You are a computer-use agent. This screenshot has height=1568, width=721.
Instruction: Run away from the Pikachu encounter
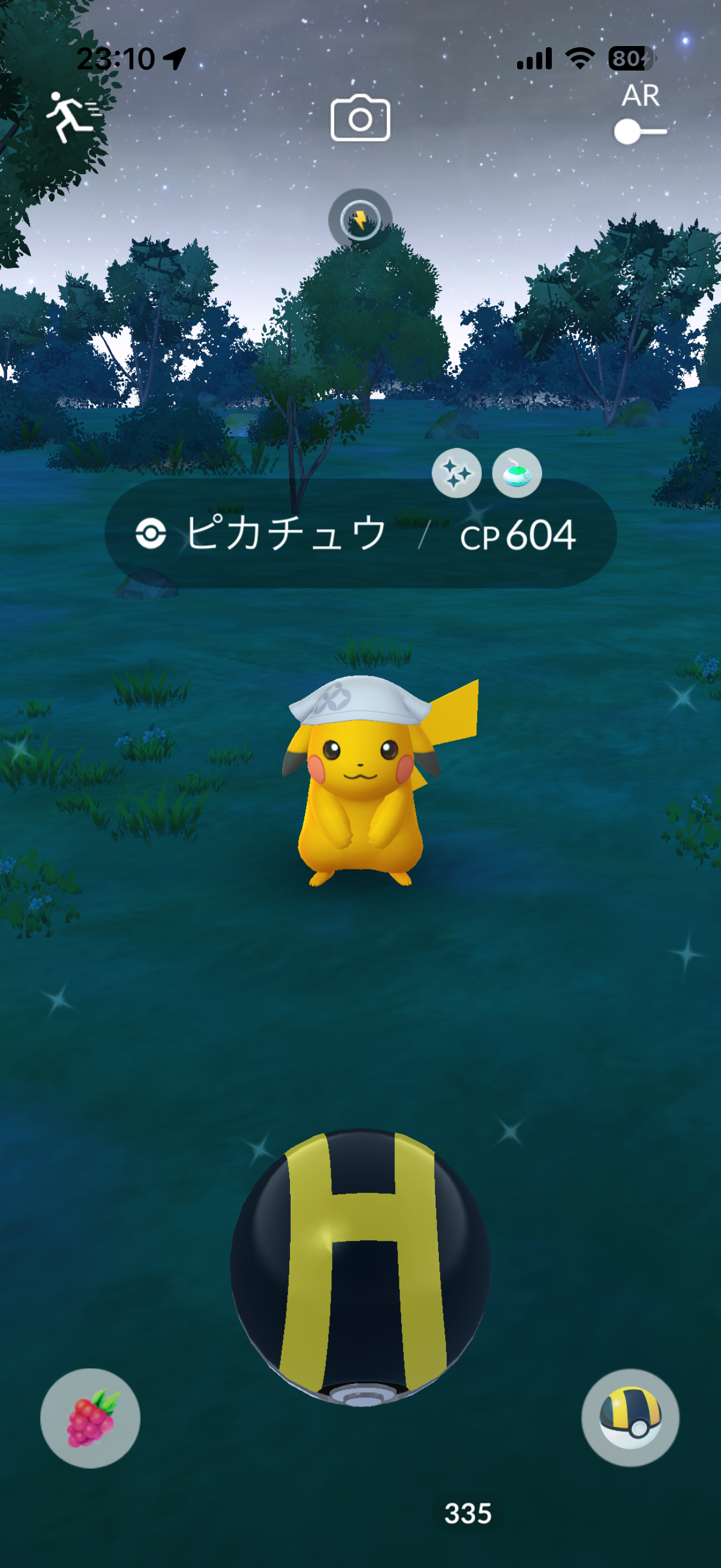[x=73, y=115]
